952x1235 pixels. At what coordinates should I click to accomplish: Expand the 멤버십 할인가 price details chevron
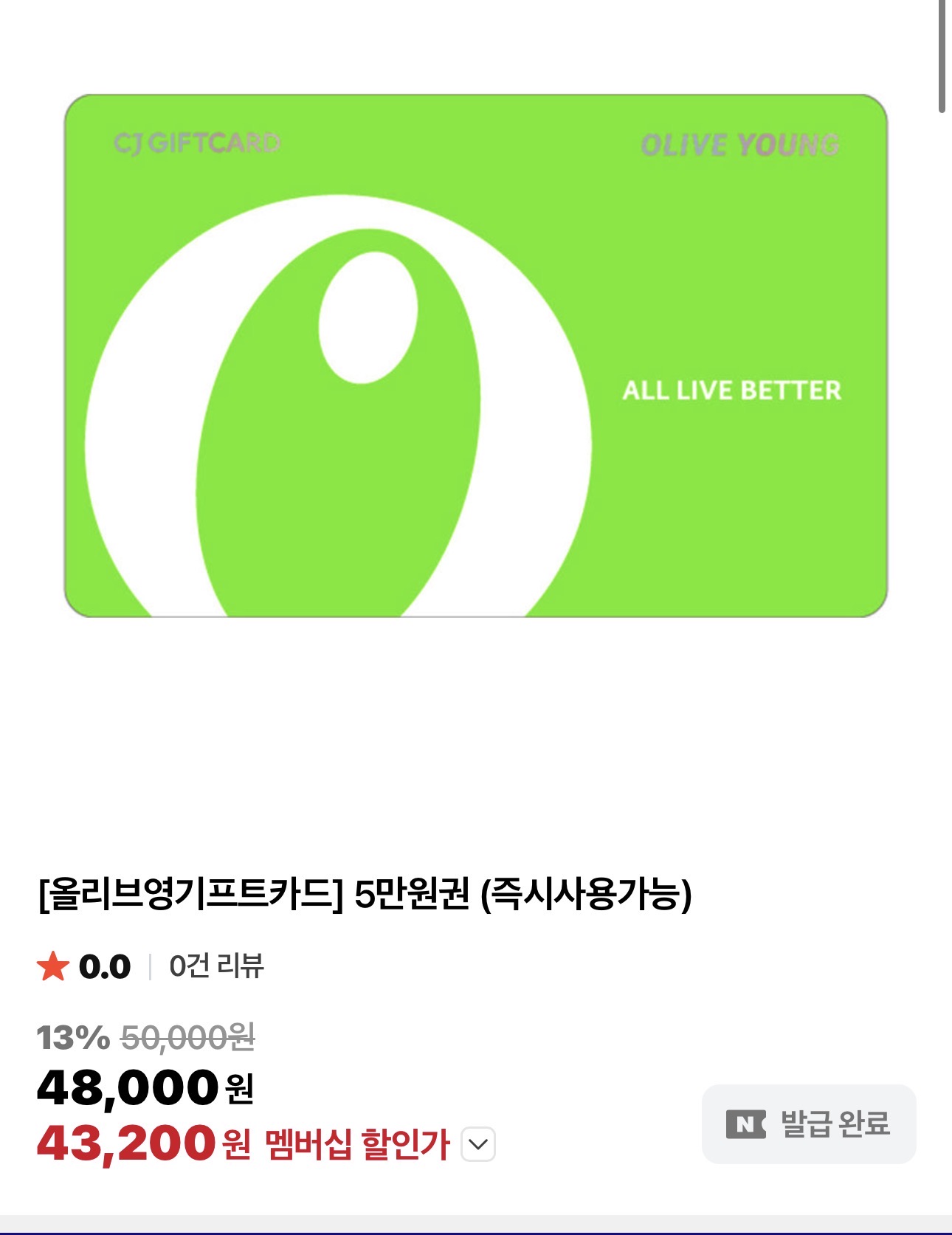tap(478, 1144)
